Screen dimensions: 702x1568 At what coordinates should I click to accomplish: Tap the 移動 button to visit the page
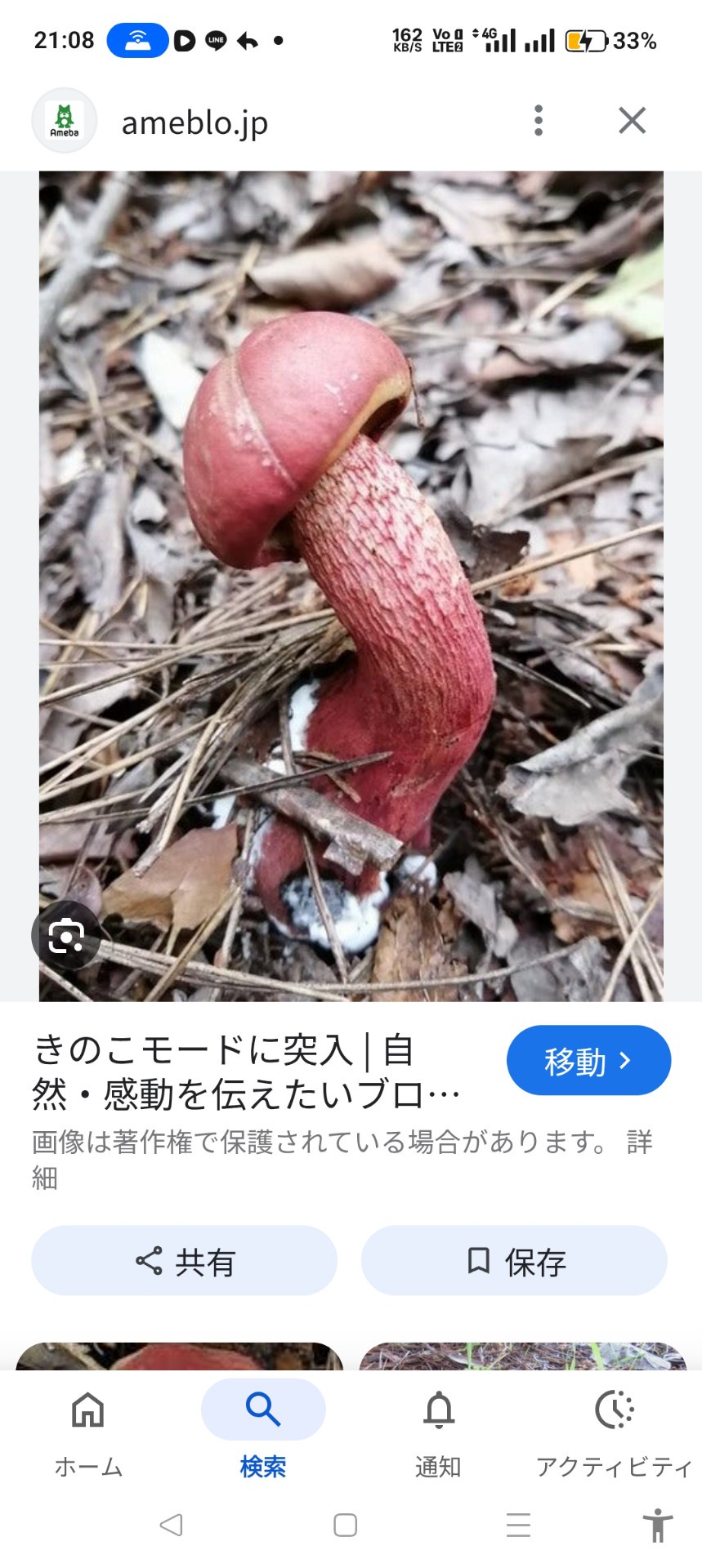(x=588, y=1060)
